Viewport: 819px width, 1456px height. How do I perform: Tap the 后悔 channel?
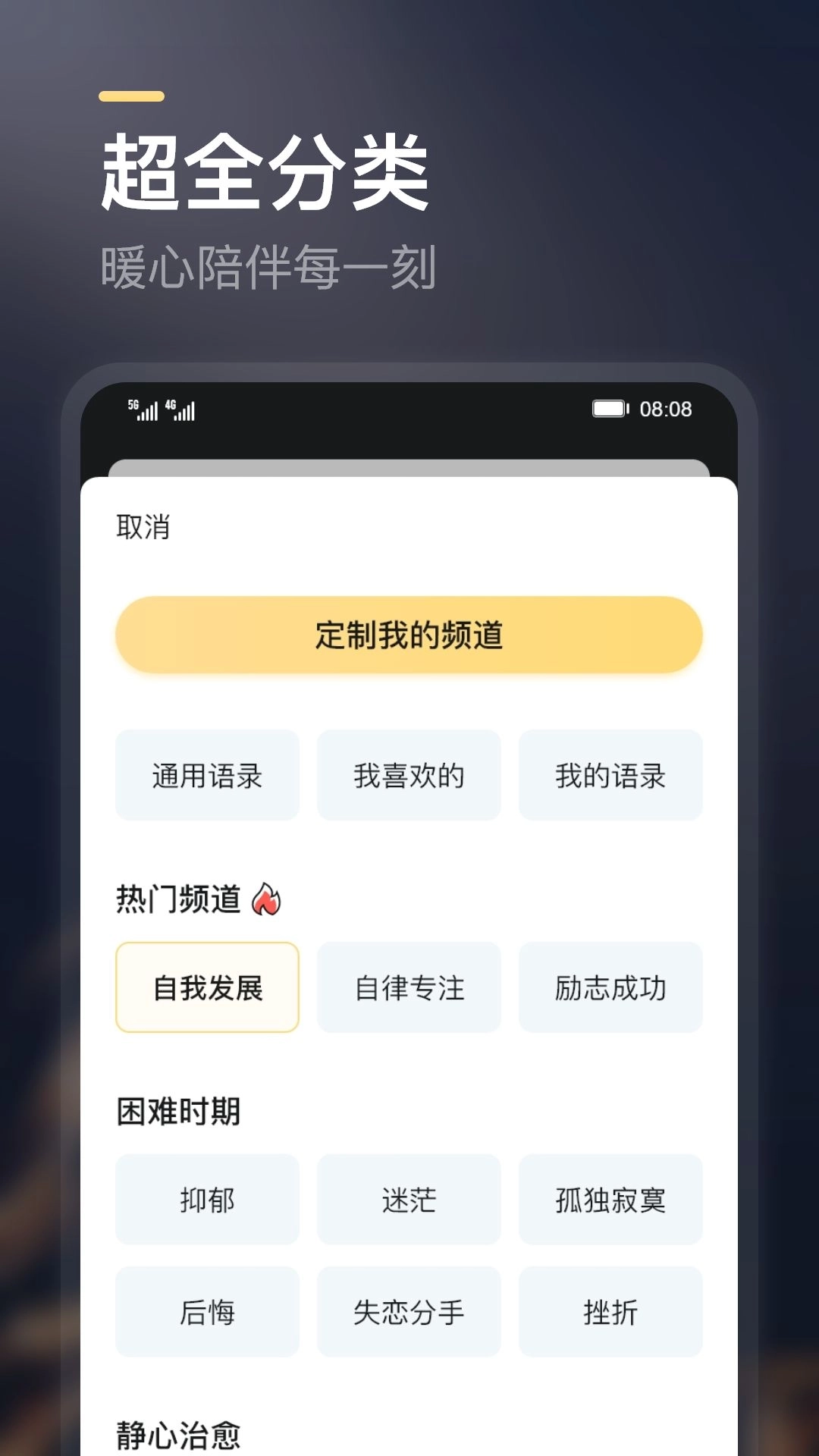pos(206,1313)
